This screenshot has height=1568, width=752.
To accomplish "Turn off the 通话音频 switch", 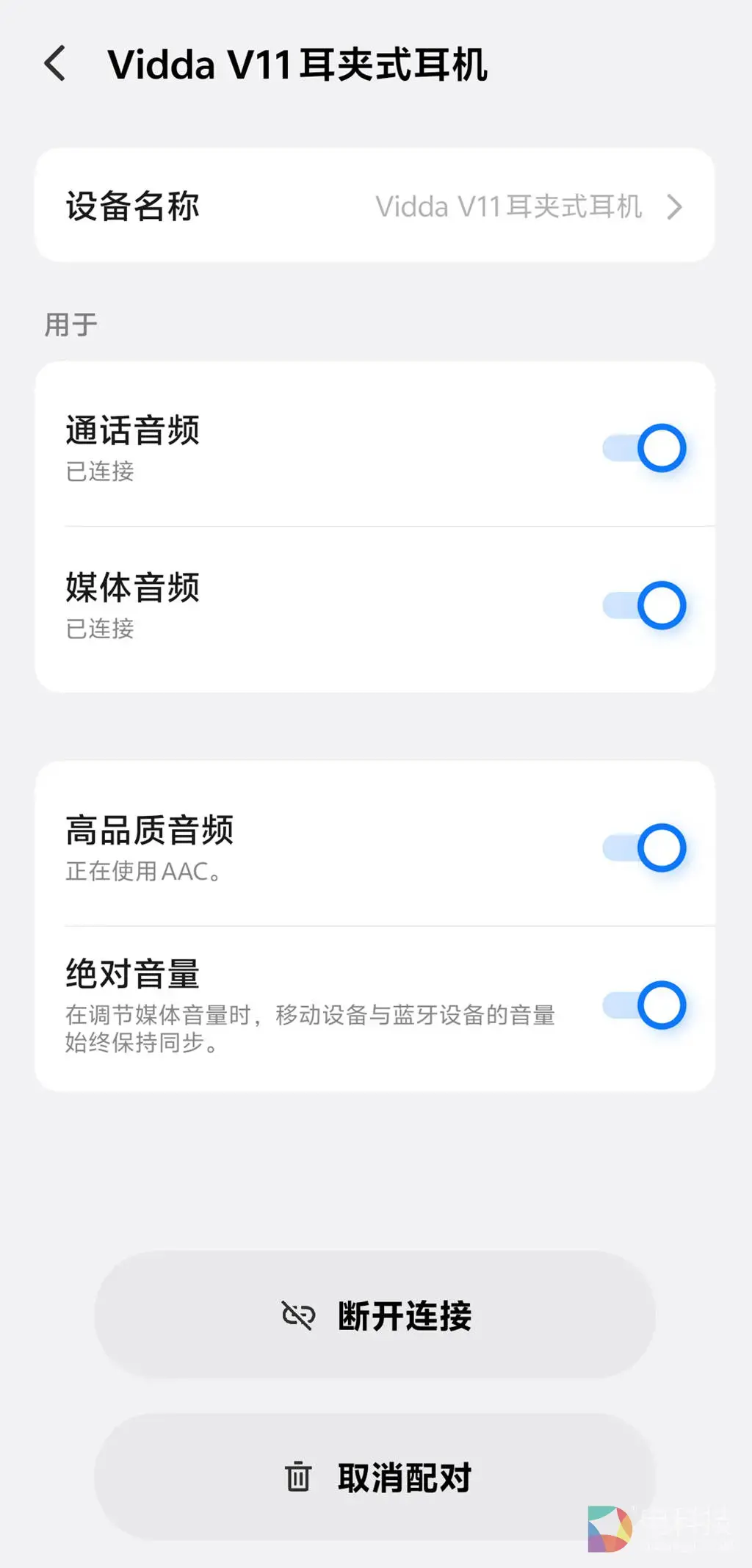I will pyautogui.click(x=644, y=448).
